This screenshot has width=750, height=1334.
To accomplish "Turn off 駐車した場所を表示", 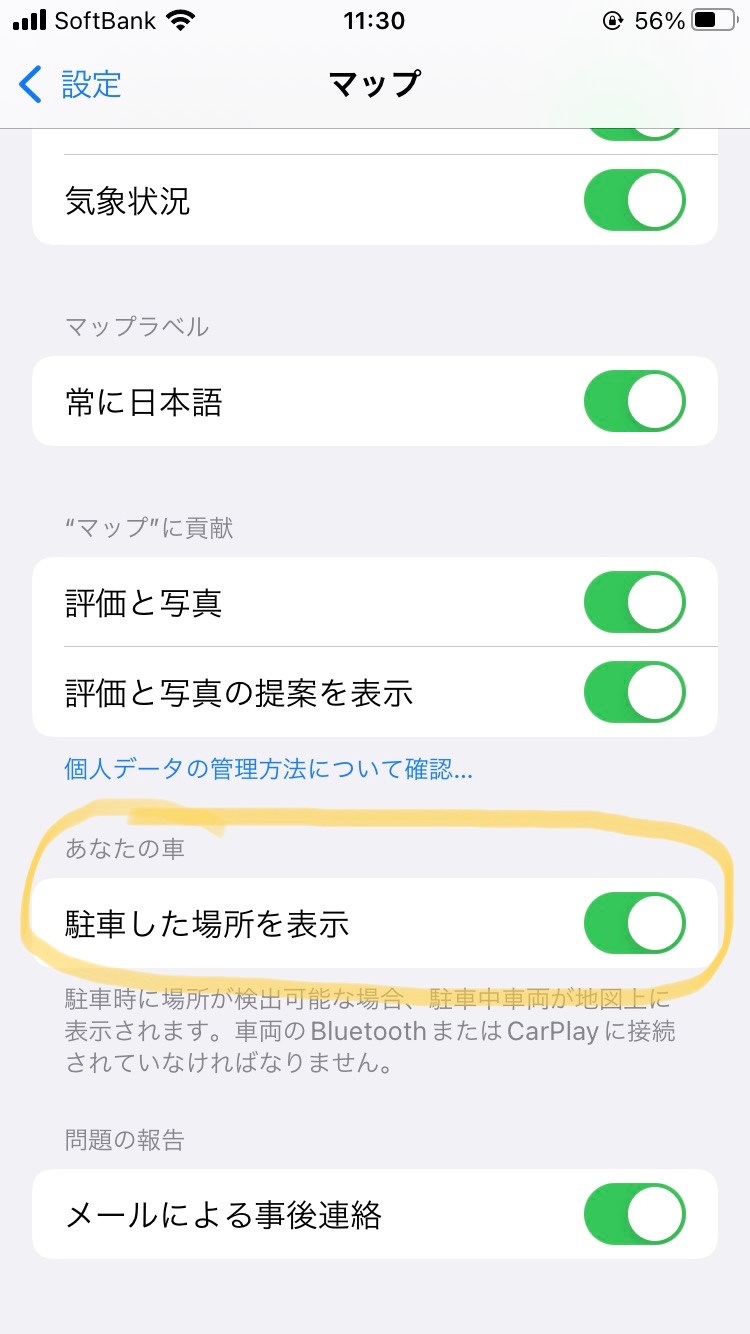I will tap(634, 923).
